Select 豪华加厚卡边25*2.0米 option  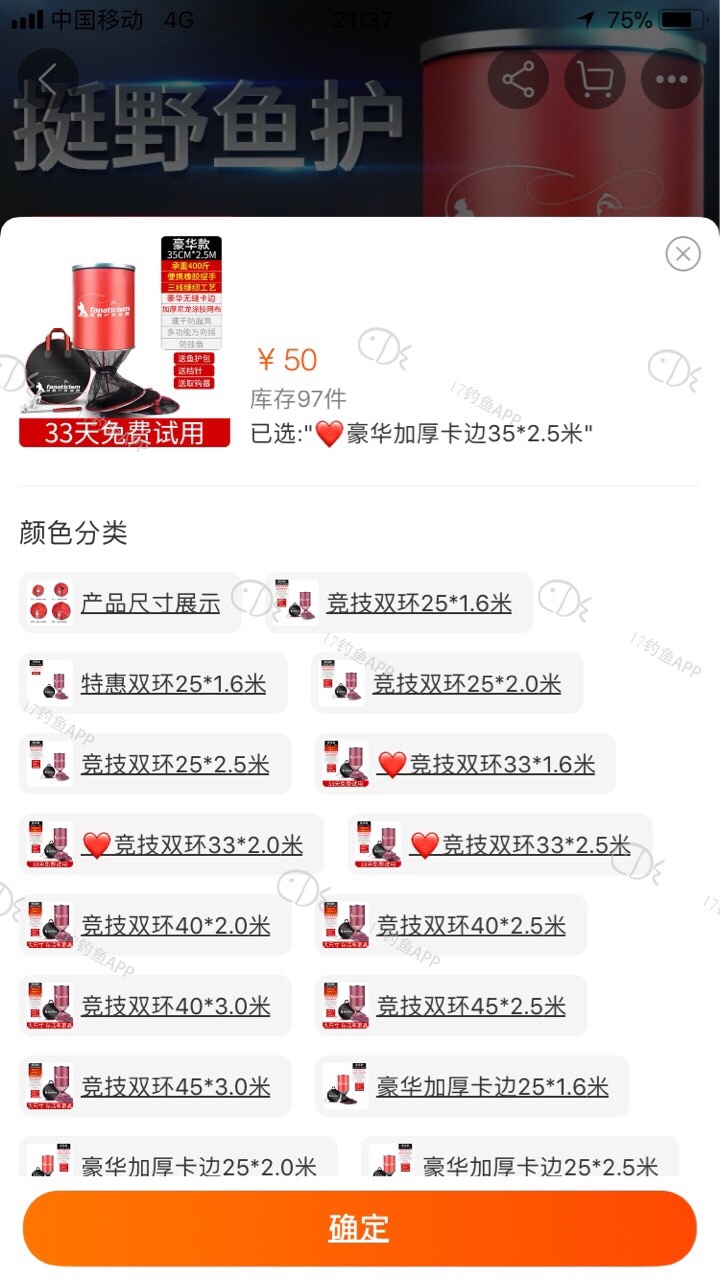(179, 1162)
